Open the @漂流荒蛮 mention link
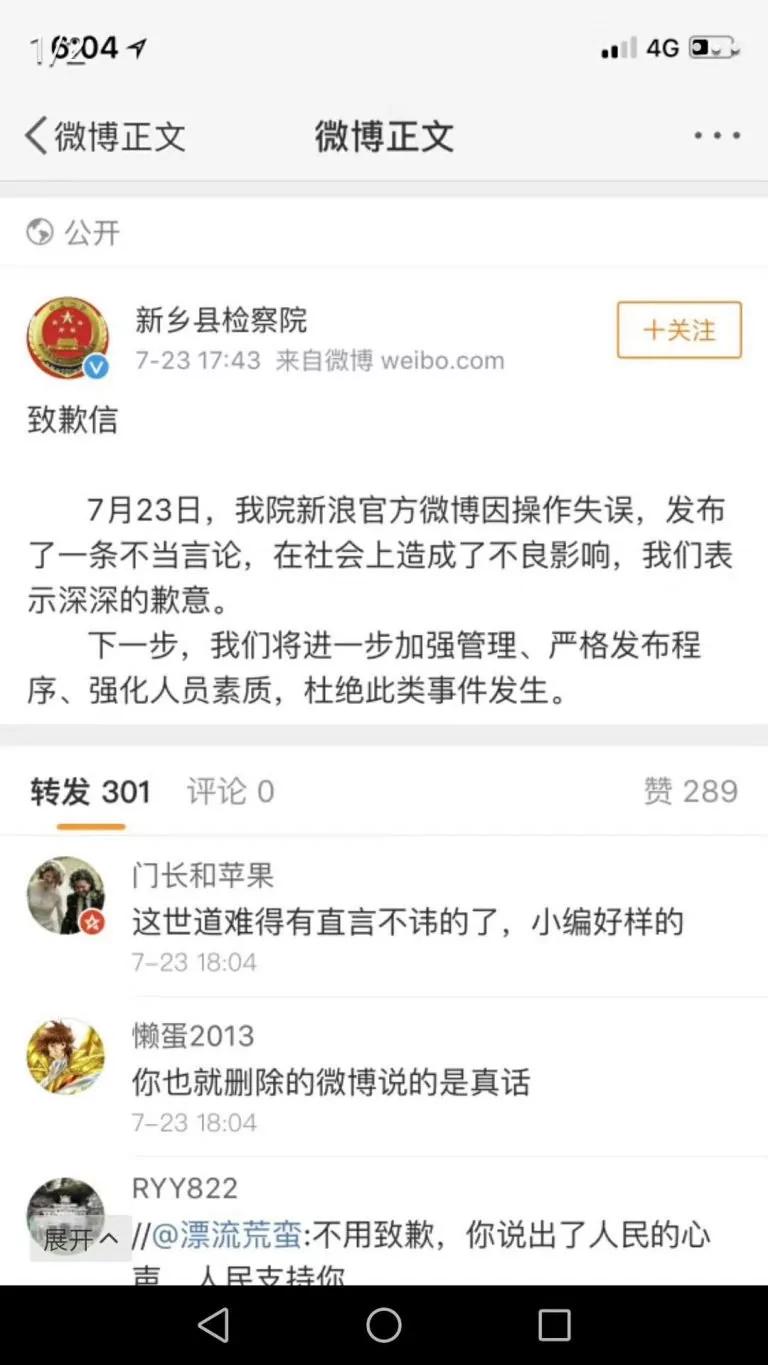Viewport: 768px width, 1365px height. (x=226, y=1236)
